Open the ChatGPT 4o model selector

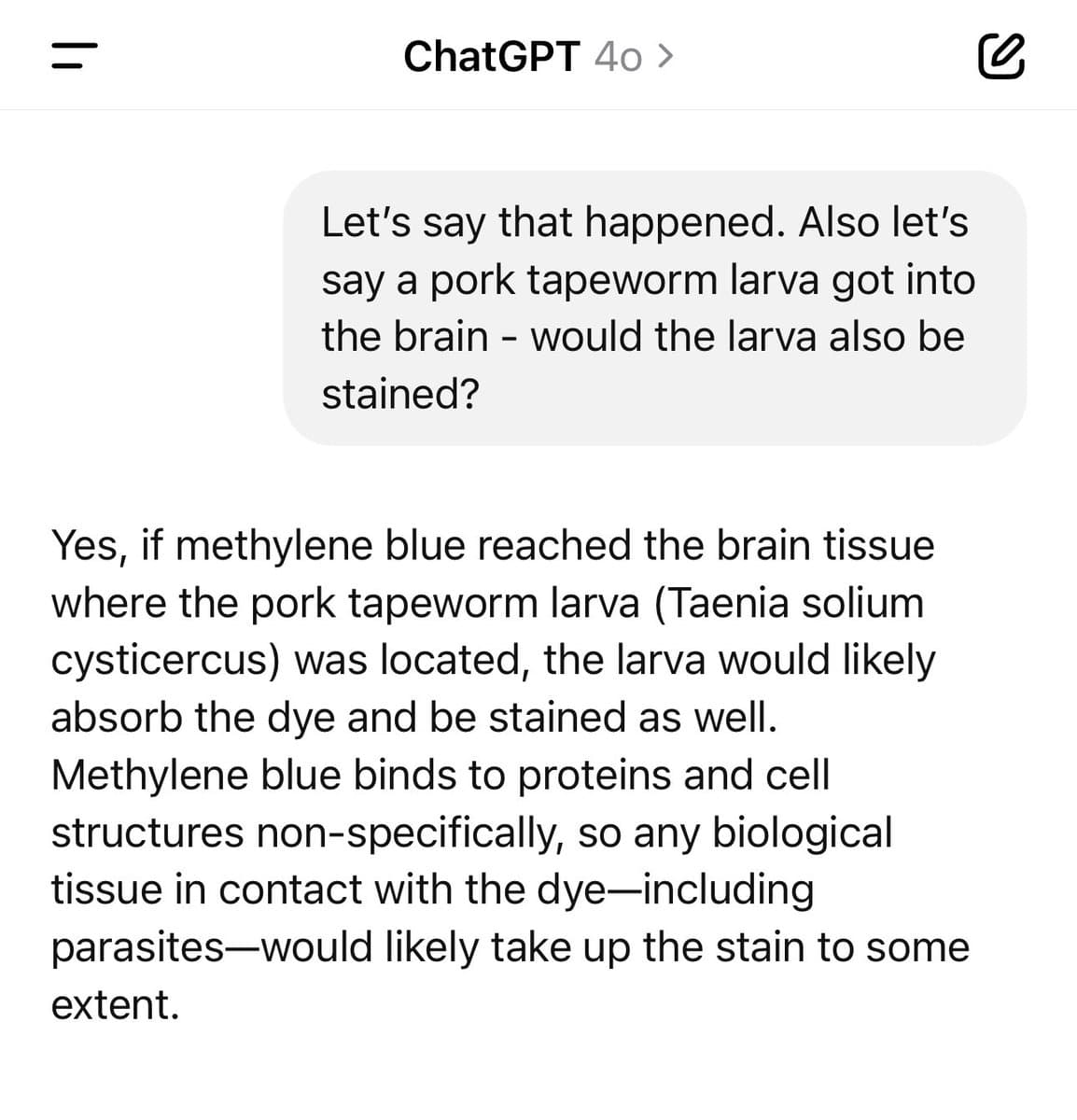538,56
